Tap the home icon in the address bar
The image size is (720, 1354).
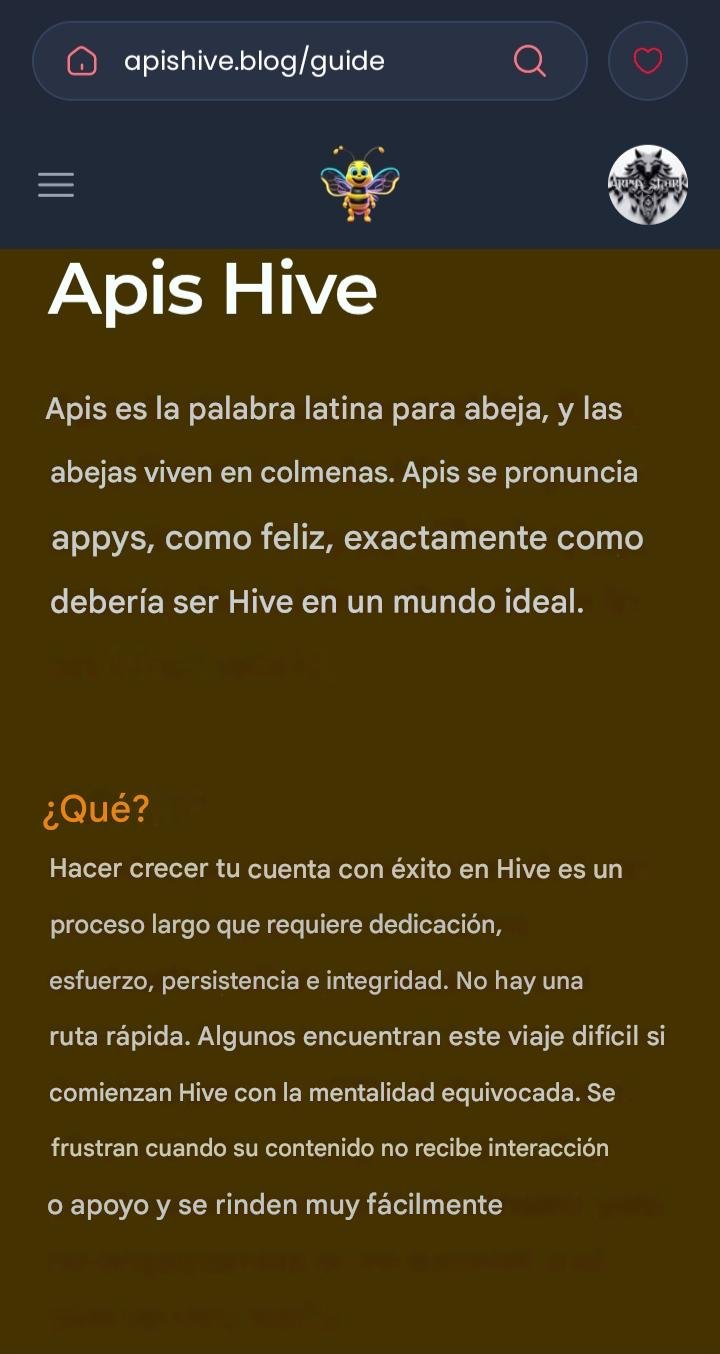pyautogui.click(x=81, y=62)
